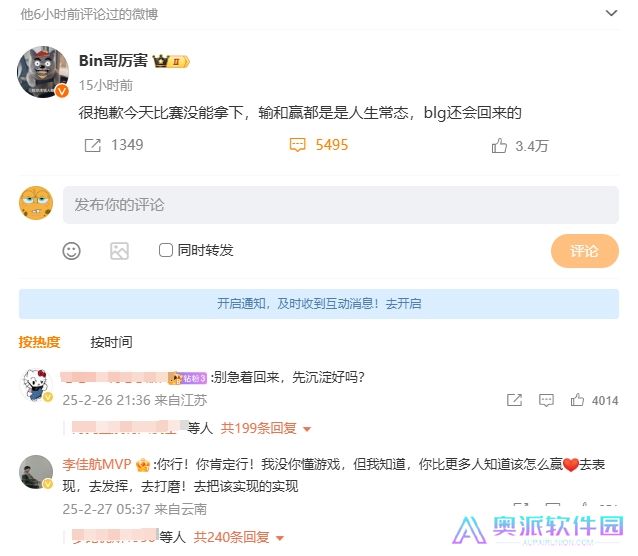Viewport: 638px width, 556px height.
Task: Open the emoji picker
Action: (71, 251)
